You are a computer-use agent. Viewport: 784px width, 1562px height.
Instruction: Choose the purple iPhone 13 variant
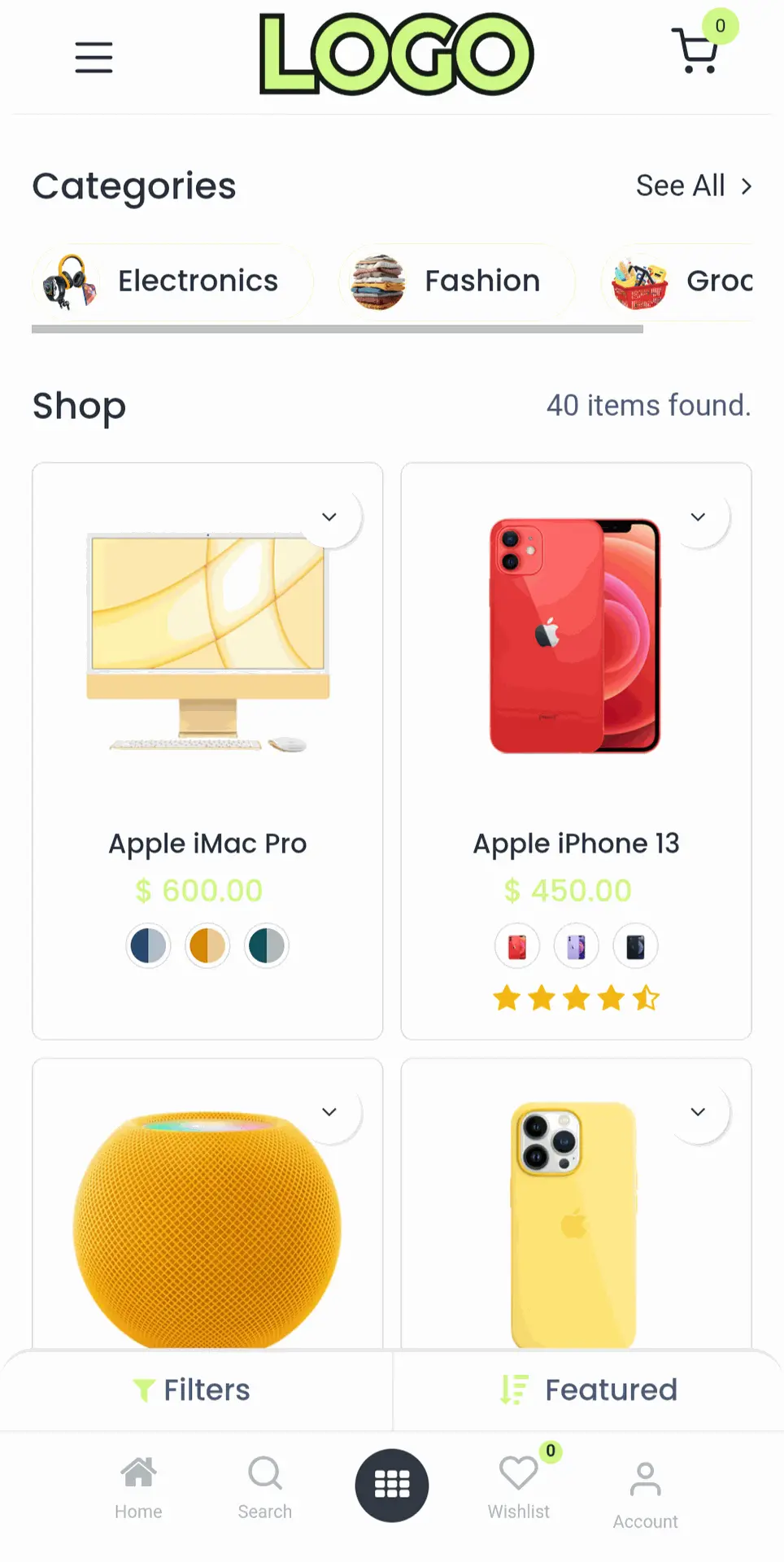pos(576,946)
